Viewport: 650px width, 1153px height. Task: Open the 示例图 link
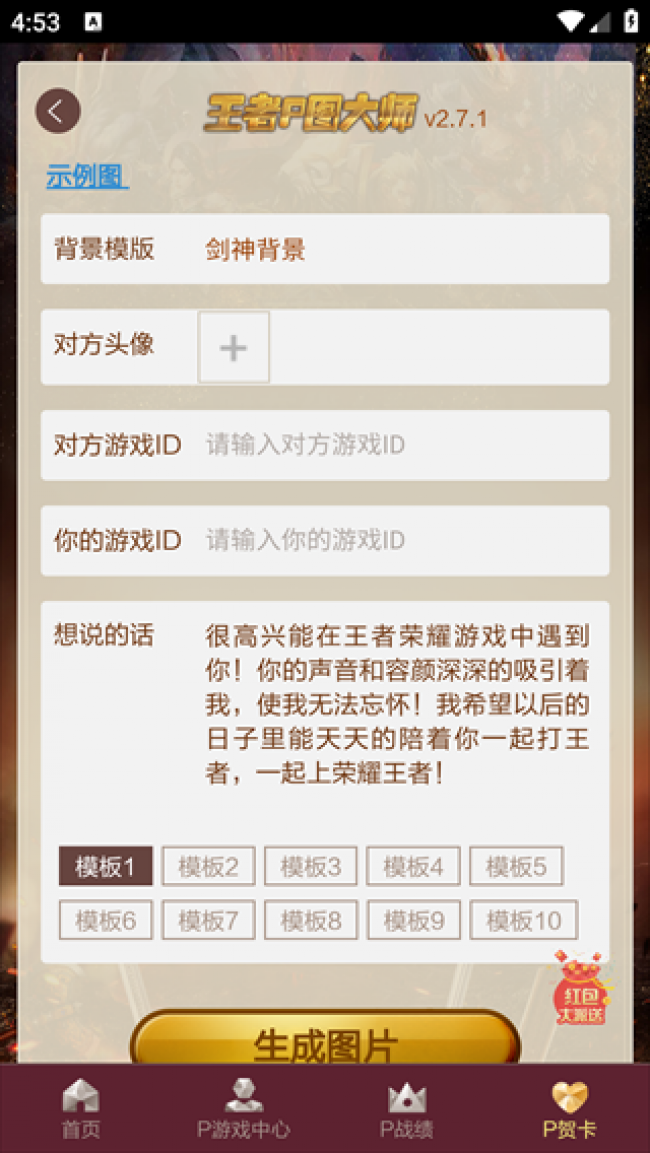[86, 177]
